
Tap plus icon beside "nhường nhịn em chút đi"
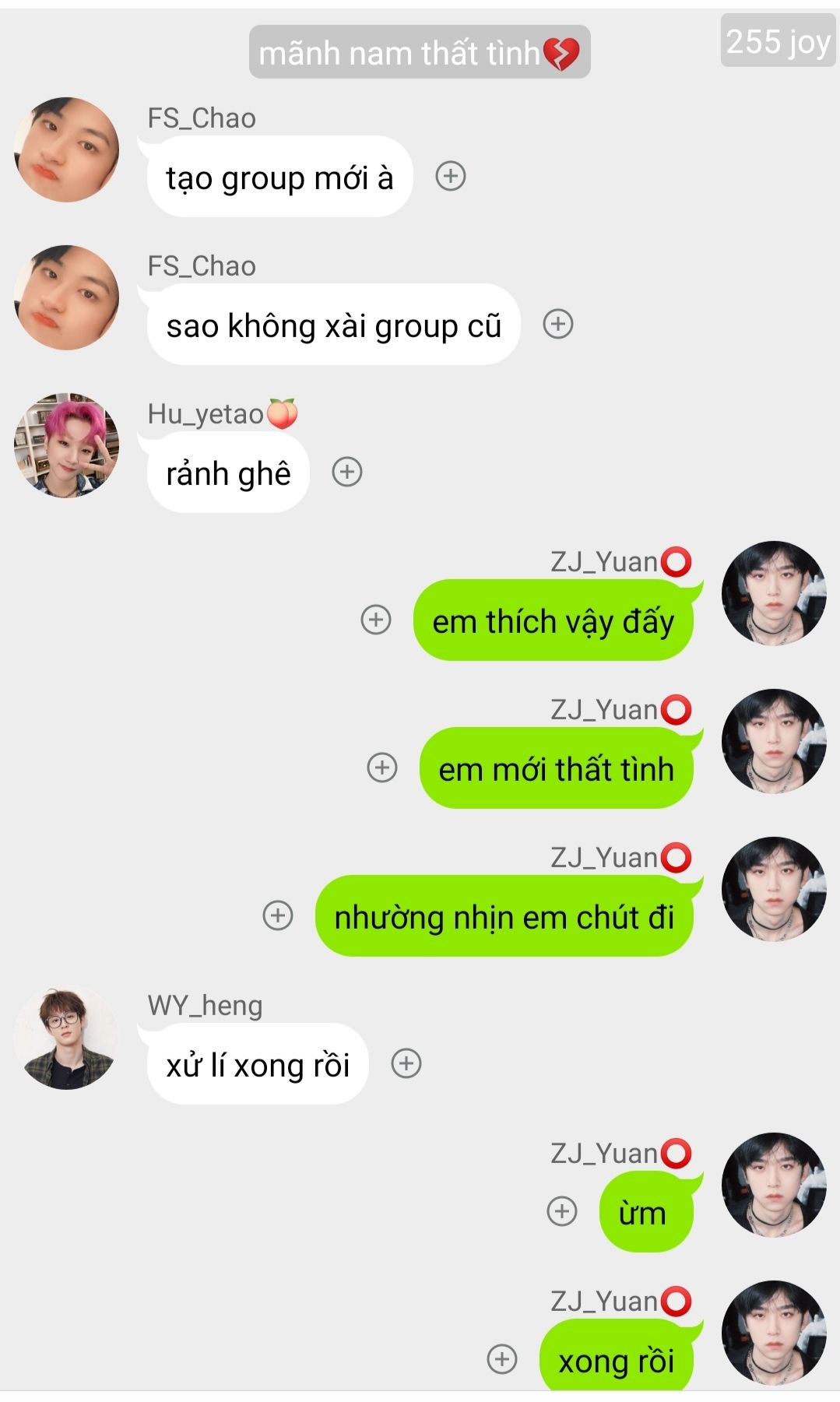coord(278,915)
